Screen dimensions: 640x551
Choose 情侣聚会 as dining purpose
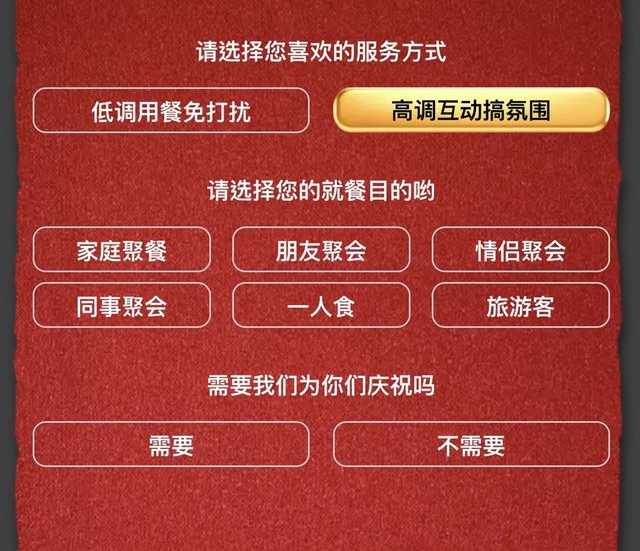tap(520, 249)
